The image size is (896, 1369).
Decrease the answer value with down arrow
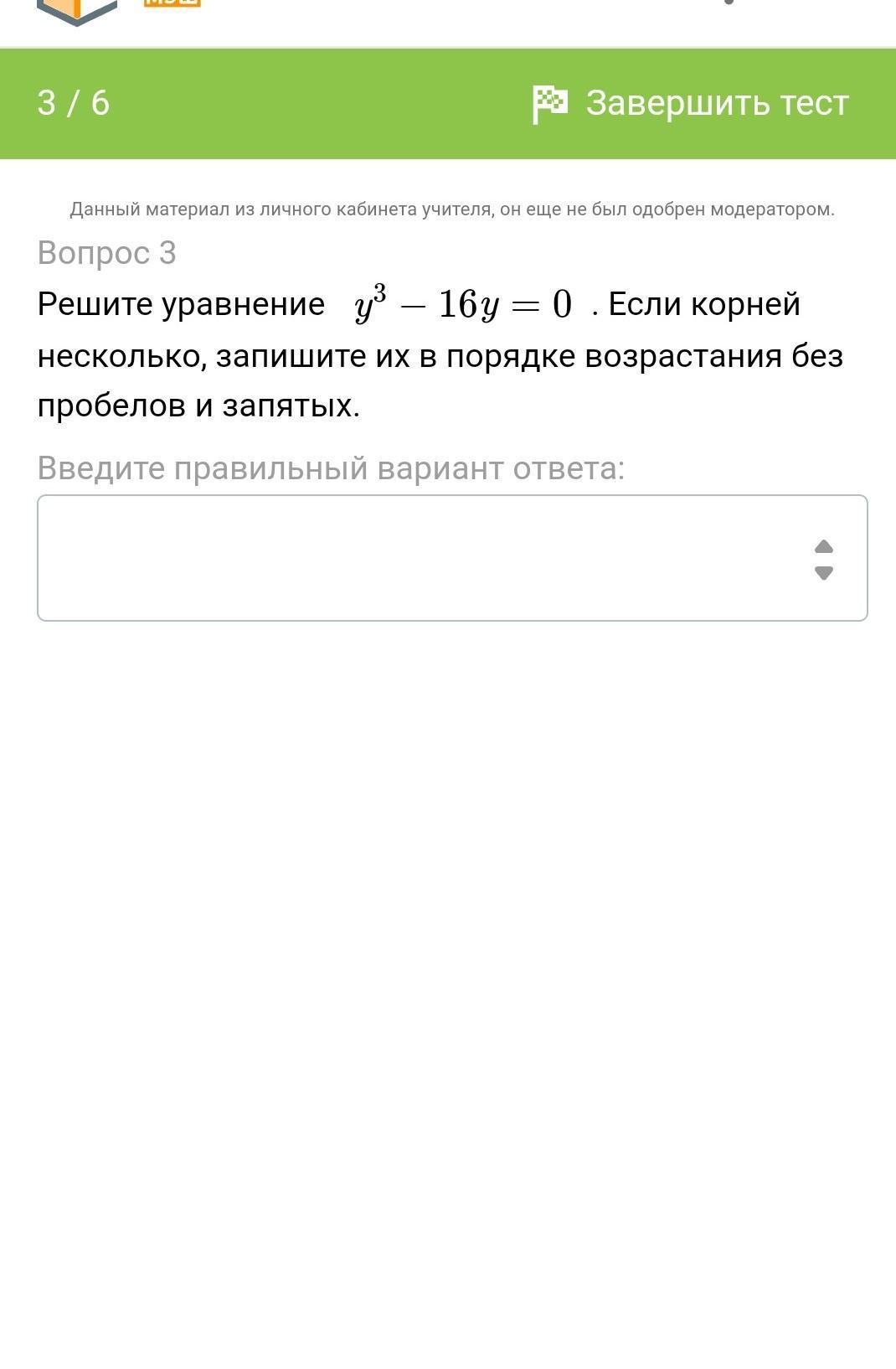pos(824,573)
